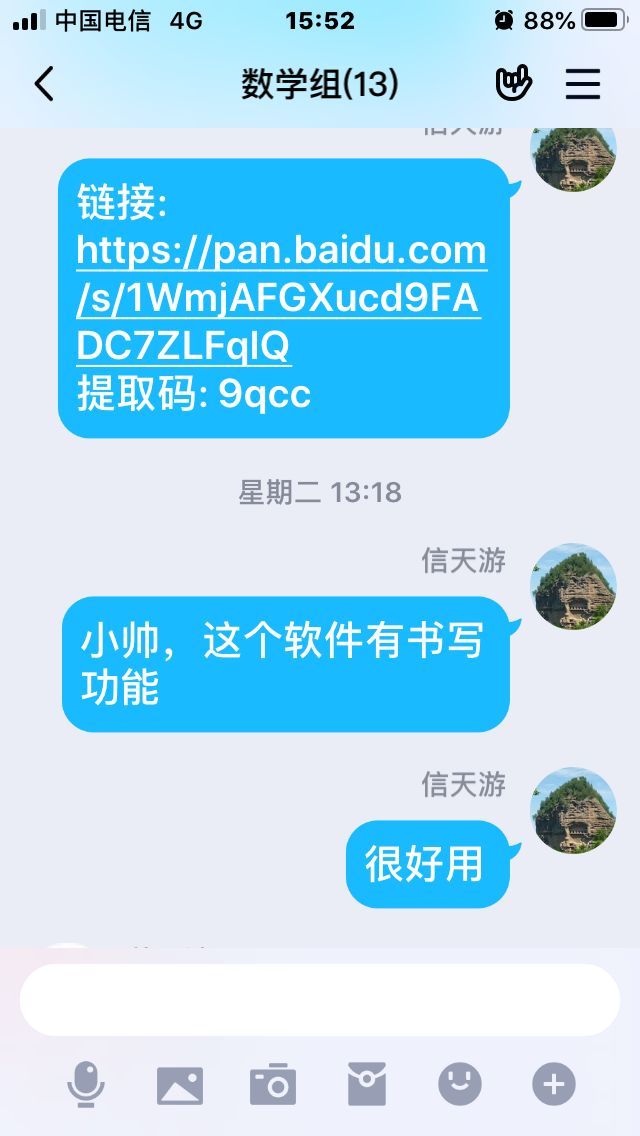This screenshot has height=1136, width=640.
Task: Tap the message input field
Action: pyautogui.click(x=320, y=1000)
